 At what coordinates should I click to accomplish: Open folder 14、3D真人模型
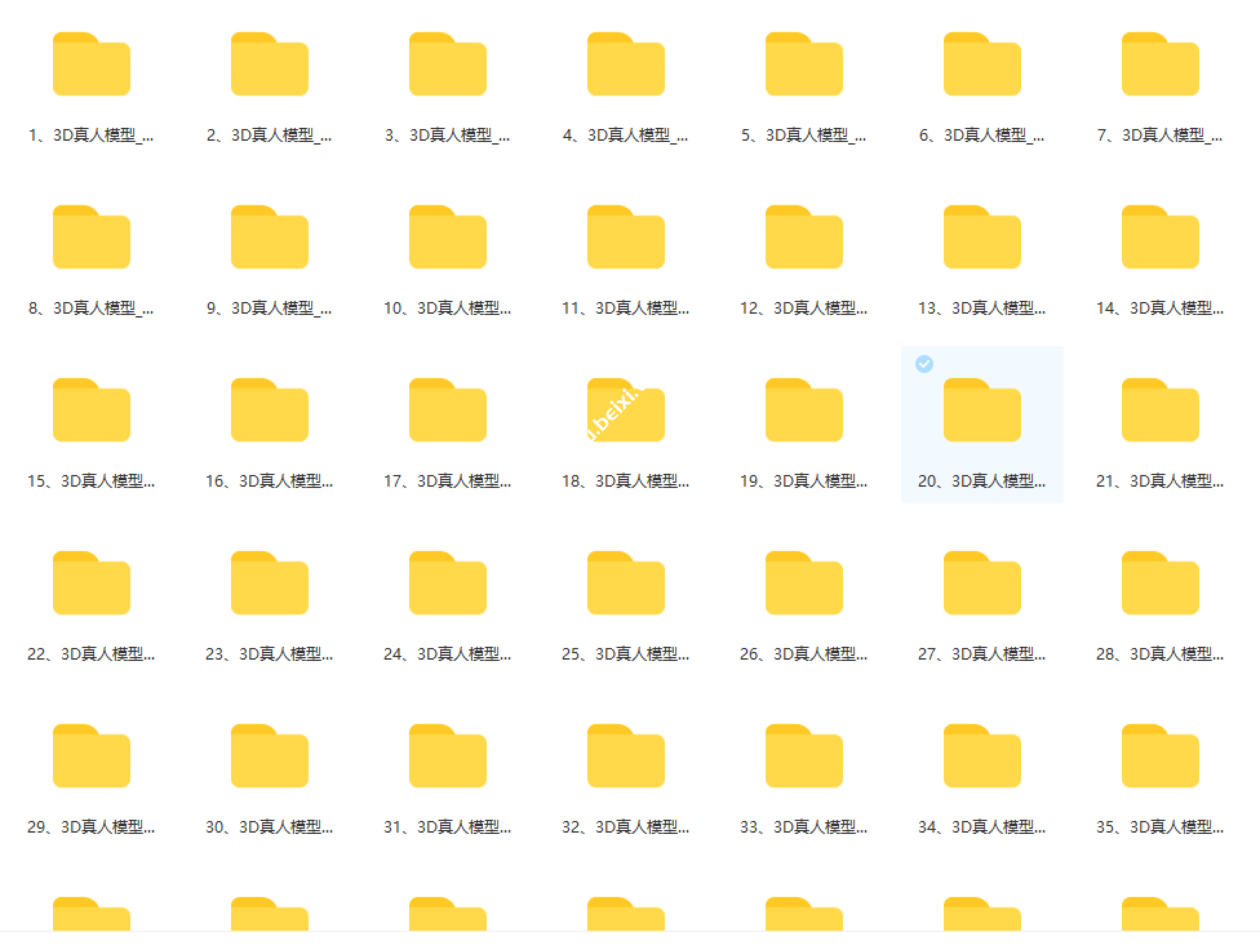(1160, 238)
